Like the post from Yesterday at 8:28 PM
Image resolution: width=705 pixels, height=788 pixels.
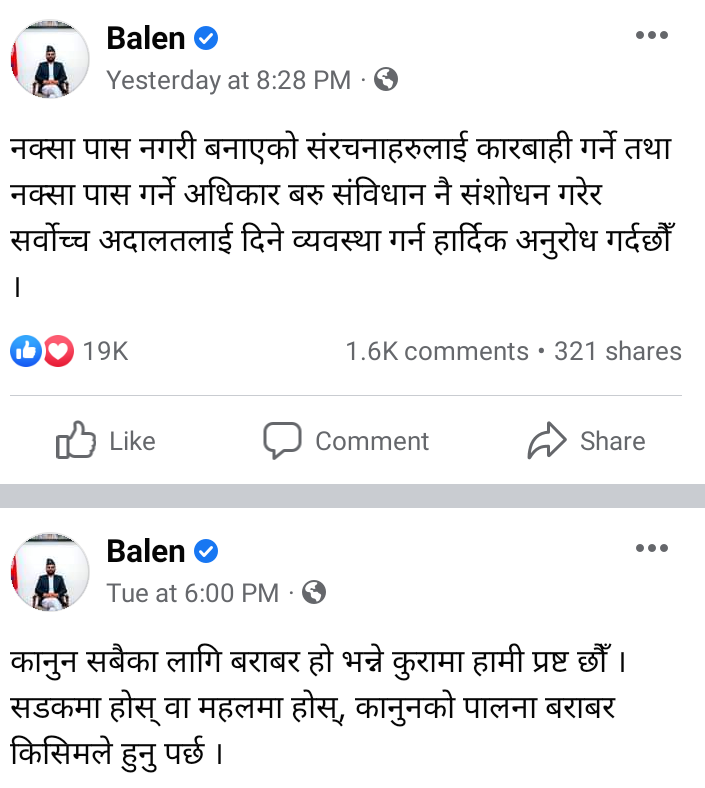click(x=106, y=441)
